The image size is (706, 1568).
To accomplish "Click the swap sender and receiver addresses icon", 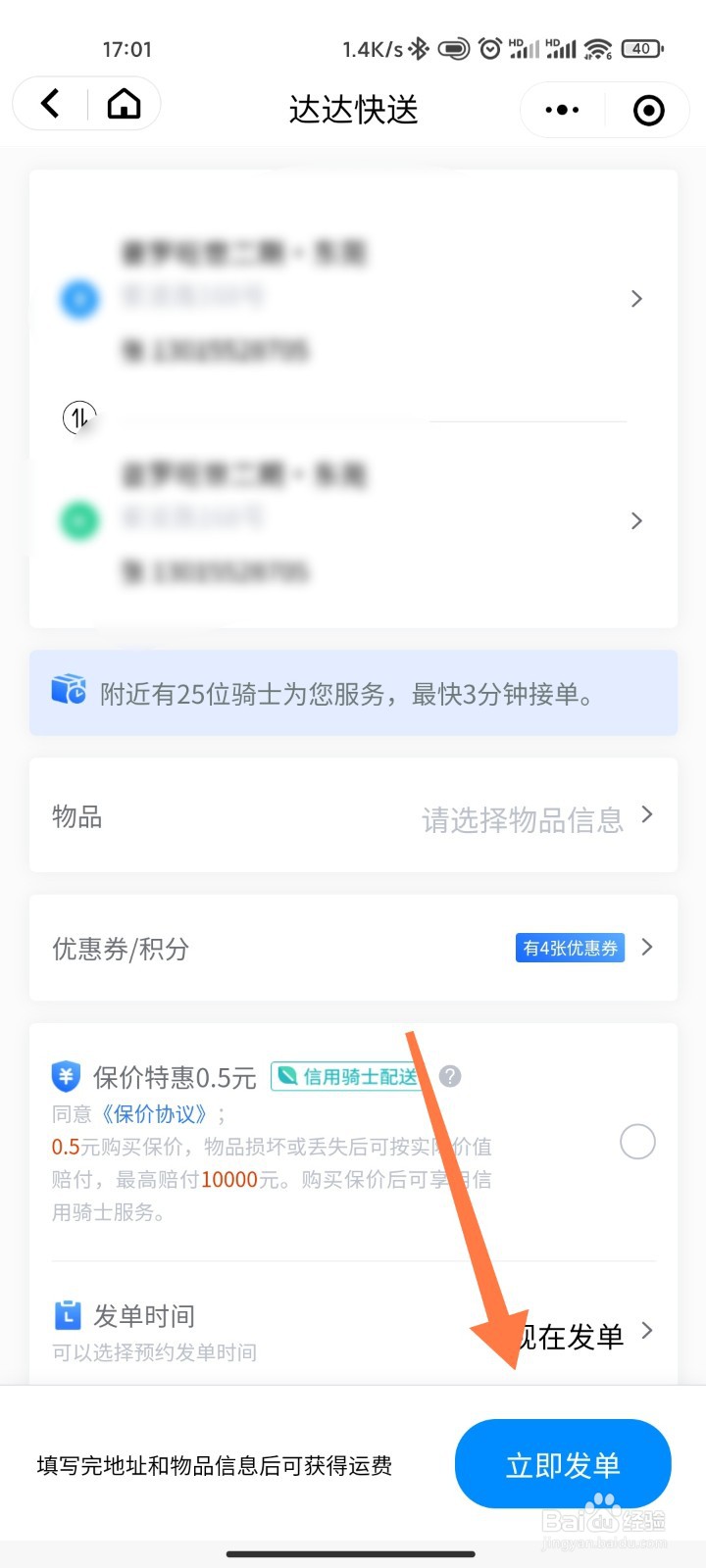I will (78, 416).
